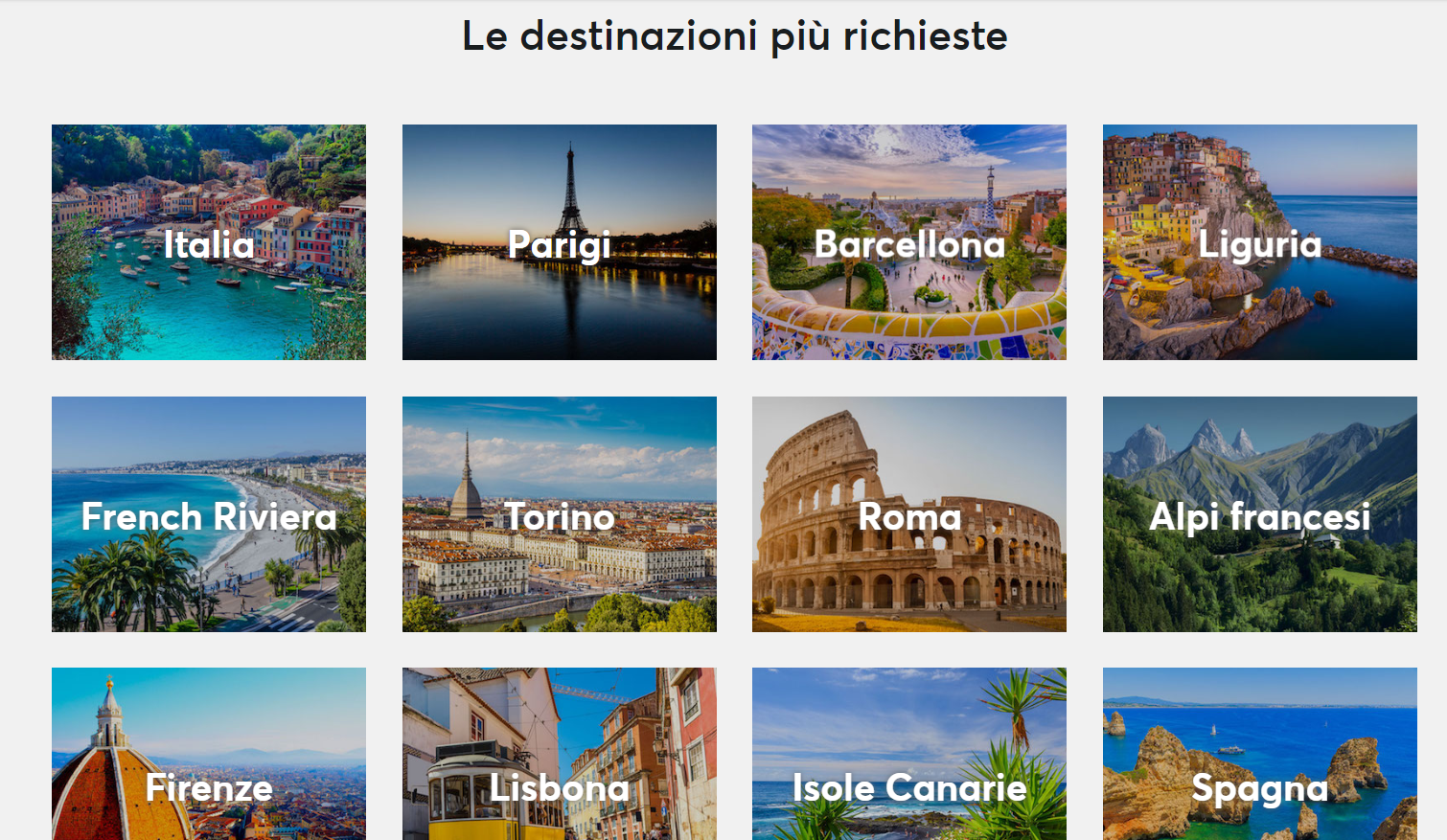Open the French Riviera tile
The width and height of the screenshot is (1447, 840).
click(209, 514)
